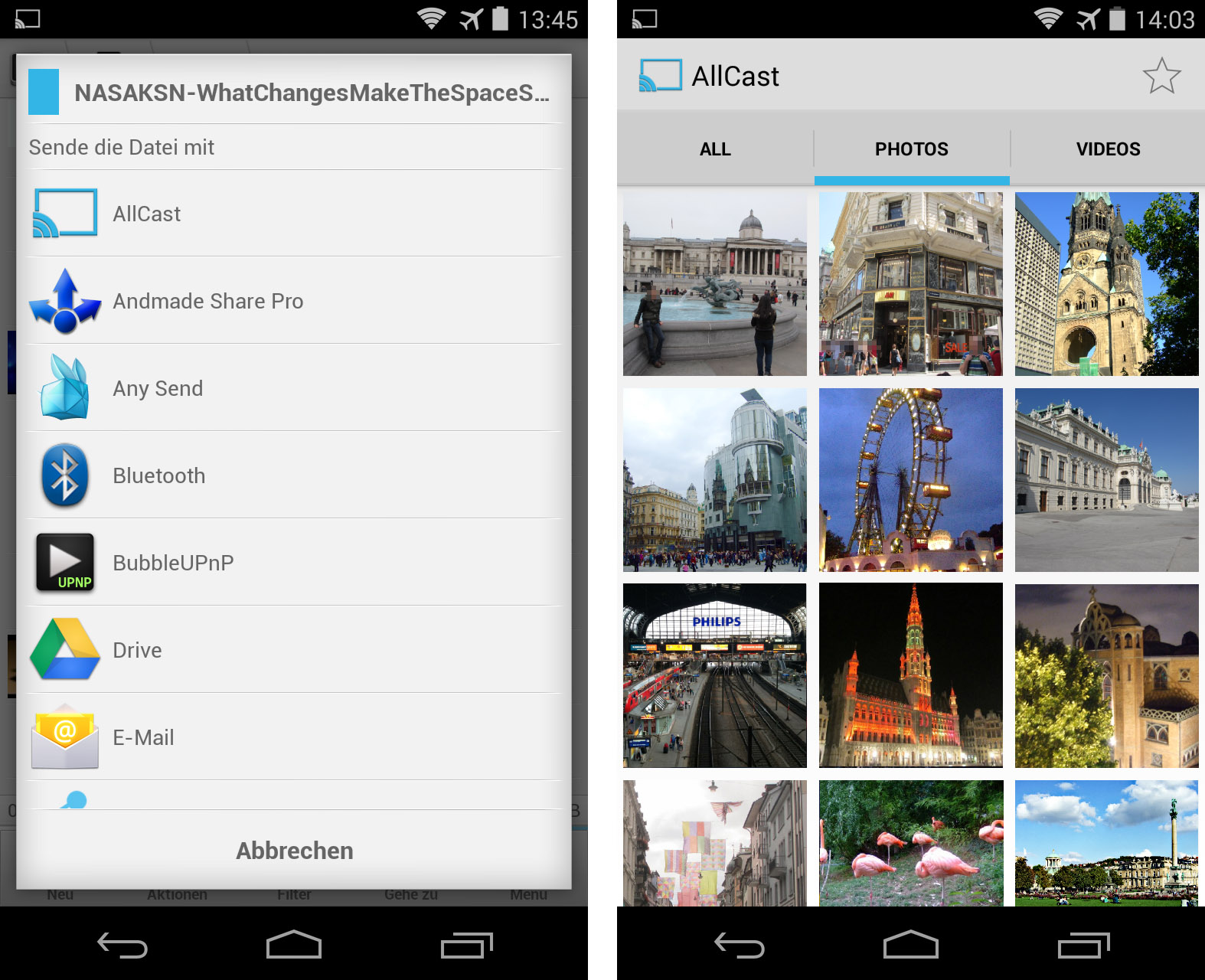
Task: Switch to the ALL tab
Action: (x=715, y=149)
